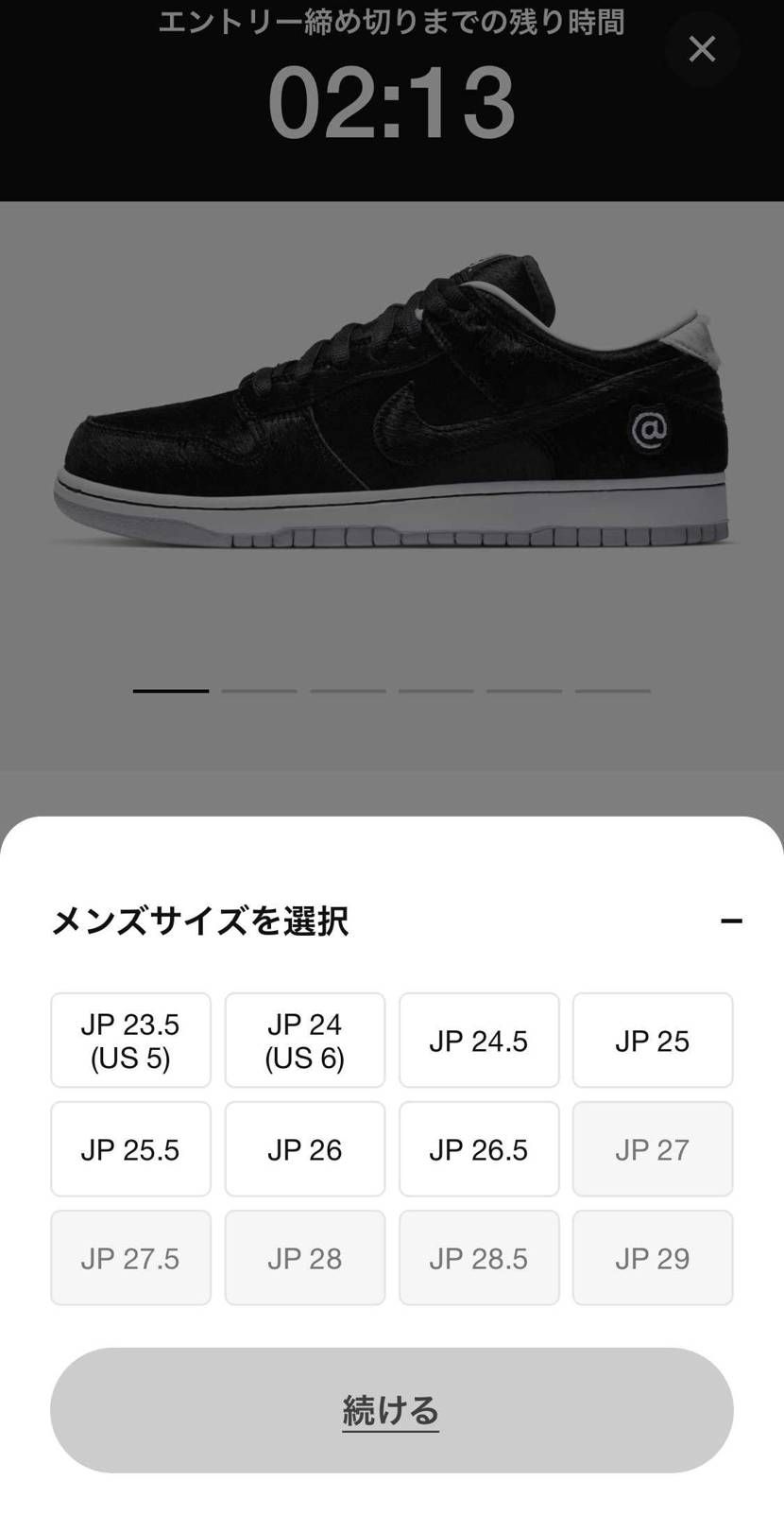
Task: Jump to the first product photo indicator
Action: (170, 691)
